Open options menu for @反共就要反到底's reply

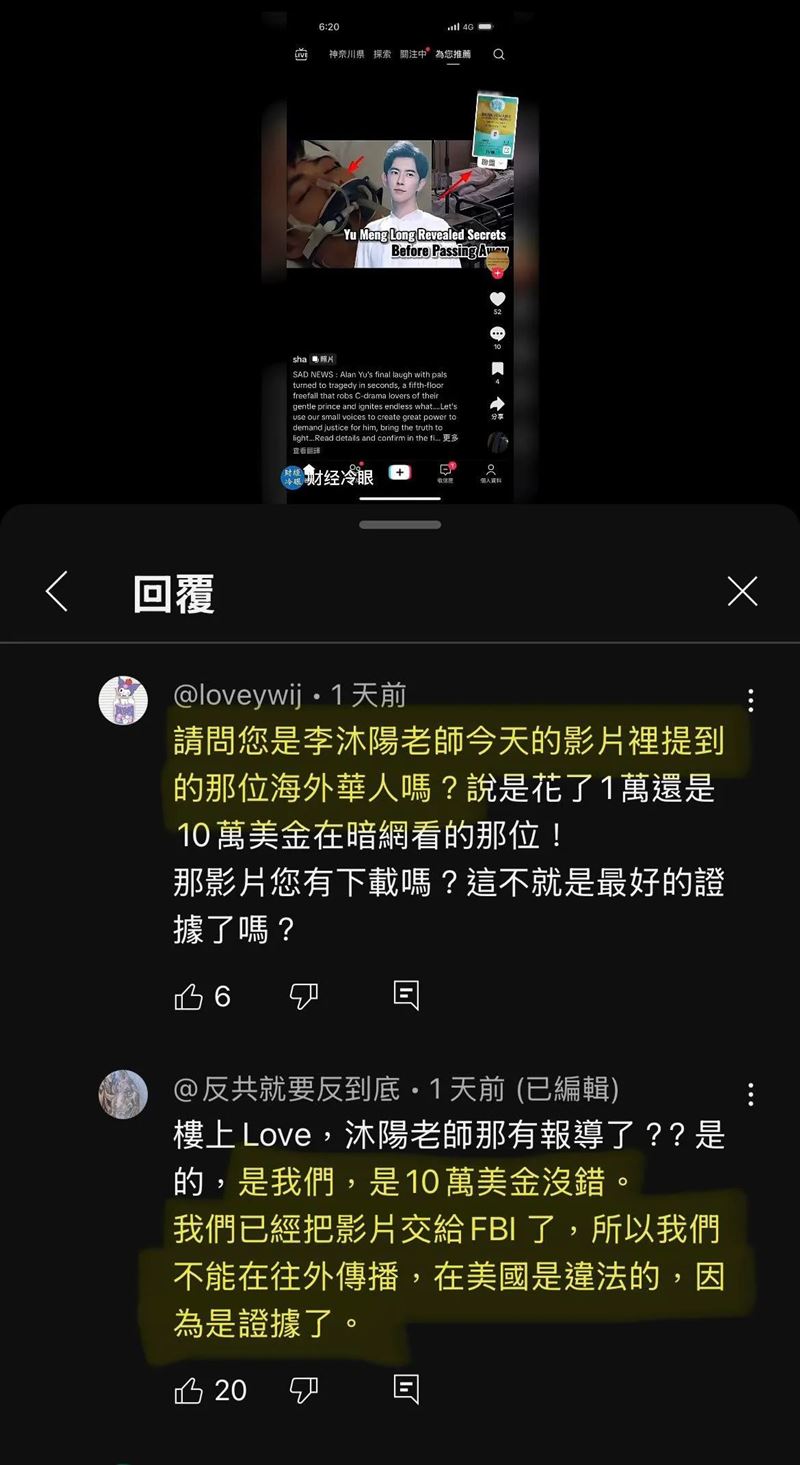coord(750,1094)
